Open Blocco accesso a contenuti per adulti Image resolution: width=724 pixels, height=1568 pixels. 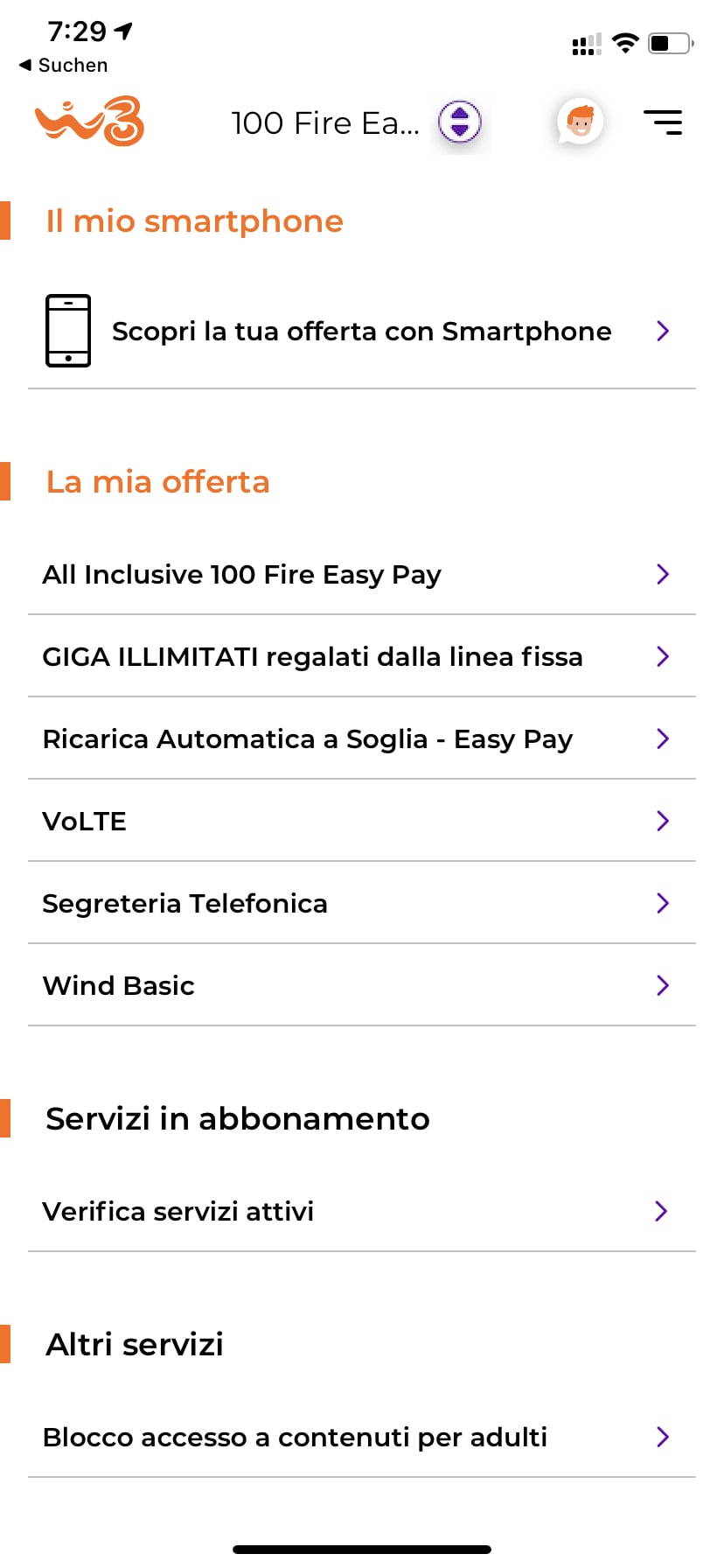coord(362,1438)
